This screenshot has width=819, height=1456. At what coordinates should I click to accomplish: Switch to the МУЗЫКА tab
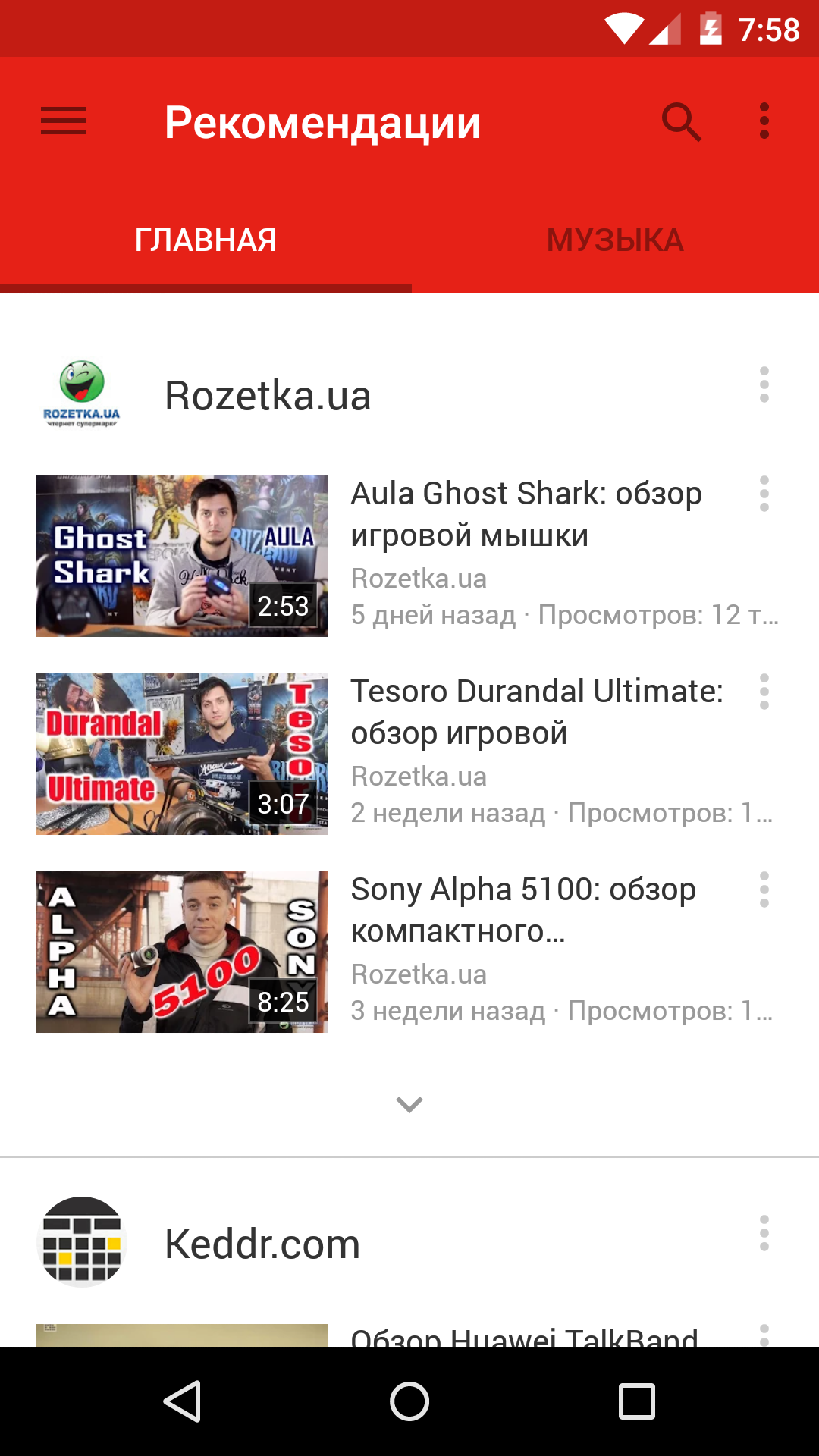(x=615, y=240)
